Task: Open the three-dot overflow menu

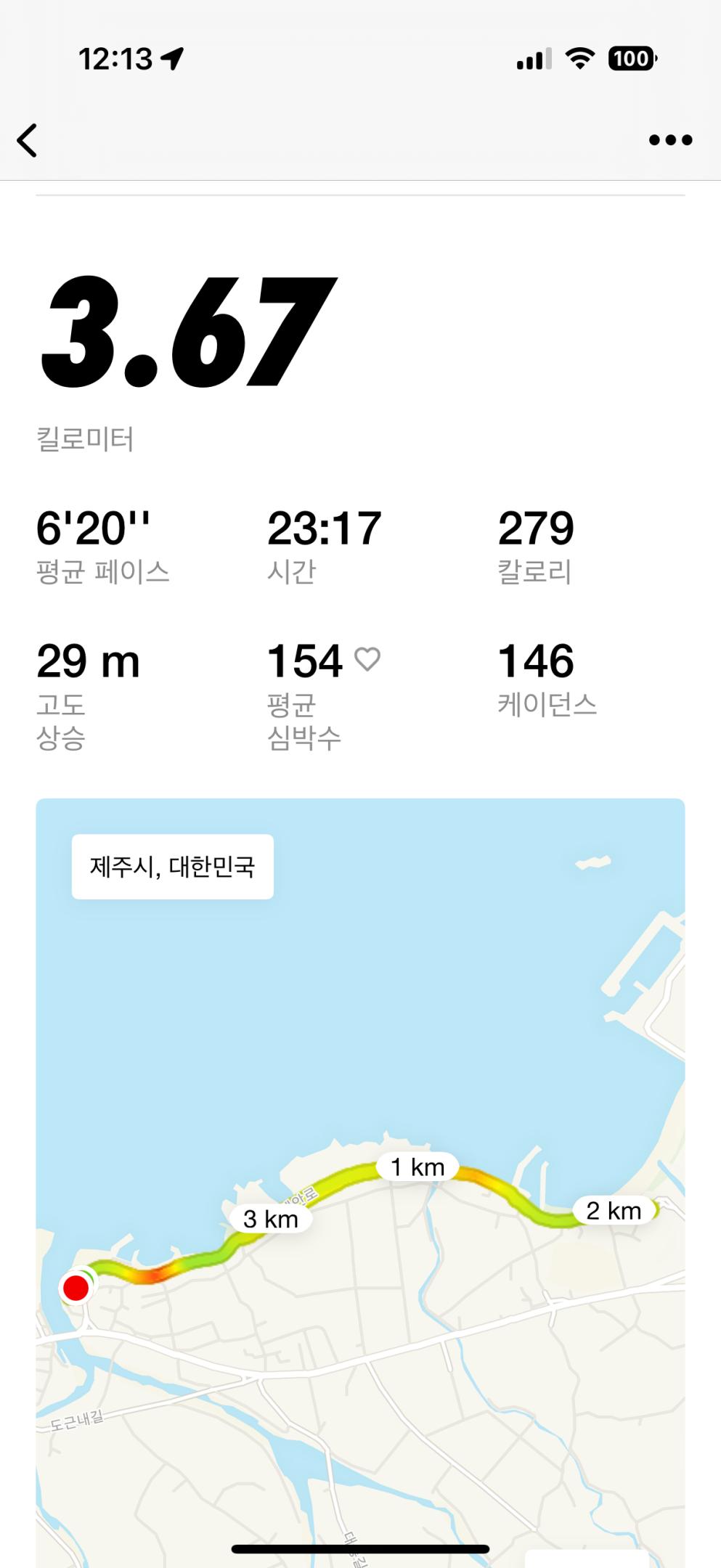Action: pos(670,140)
